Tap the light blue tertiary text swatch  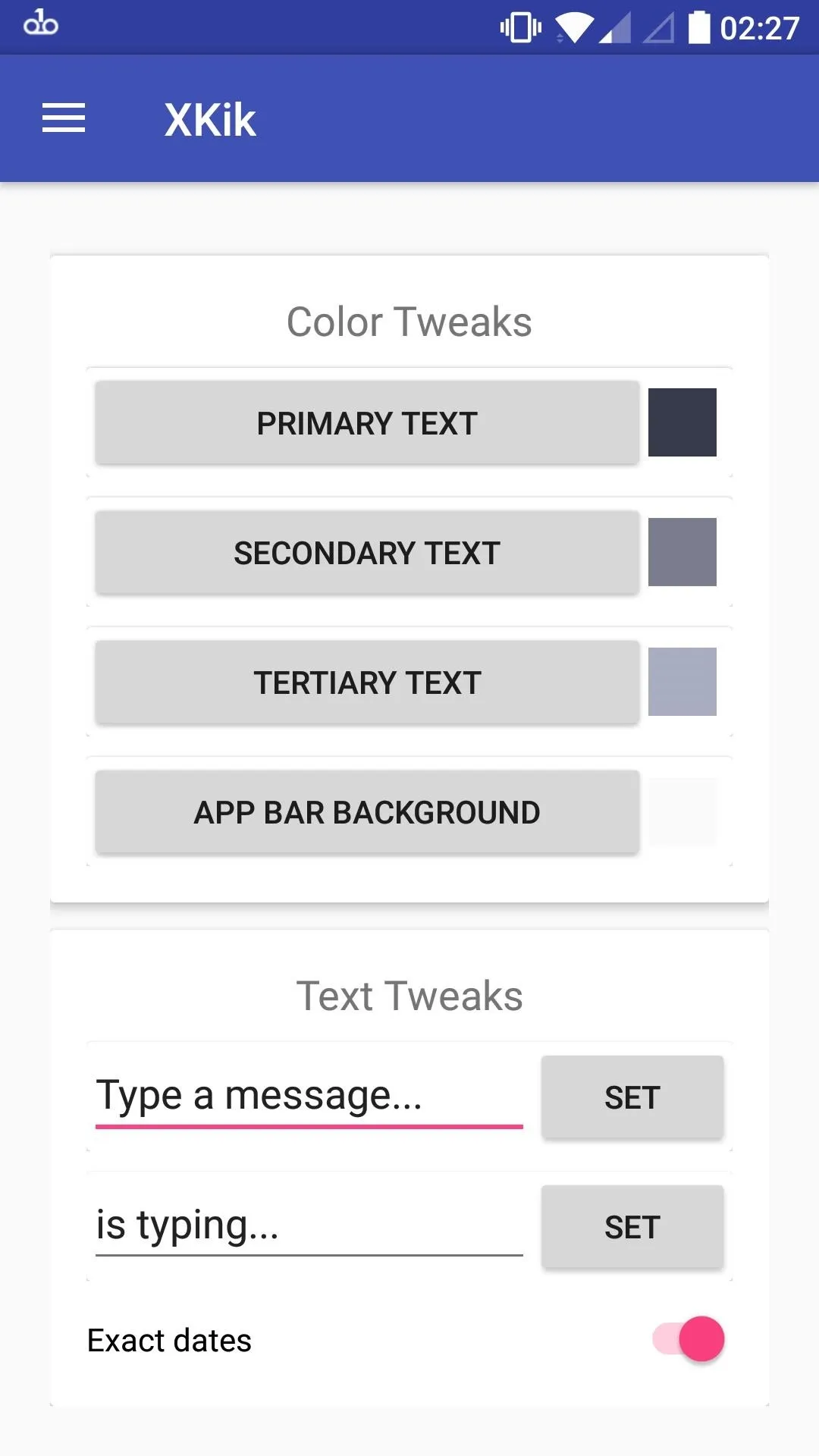click(x=682, y=682)
